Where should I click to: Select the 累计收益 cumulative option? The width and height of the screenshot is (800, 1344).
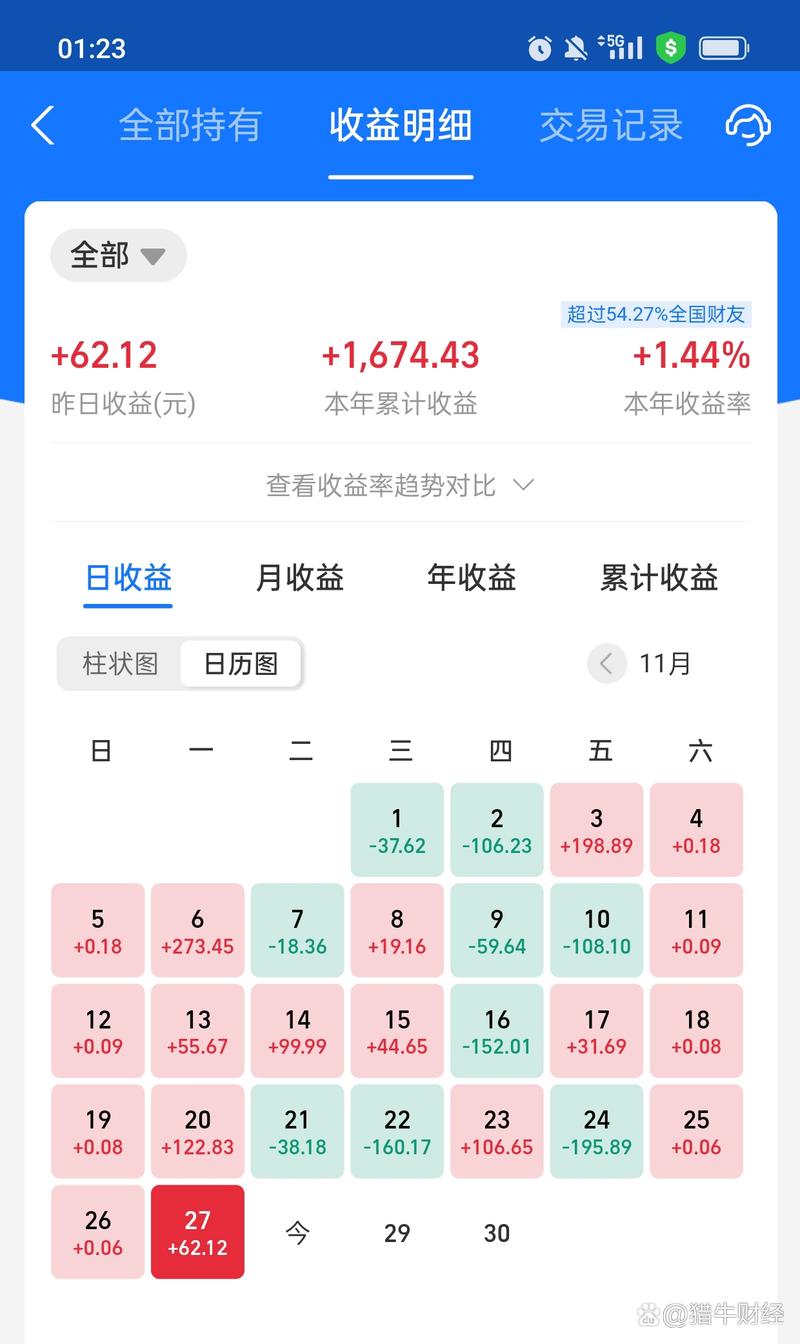click(657, 578)
